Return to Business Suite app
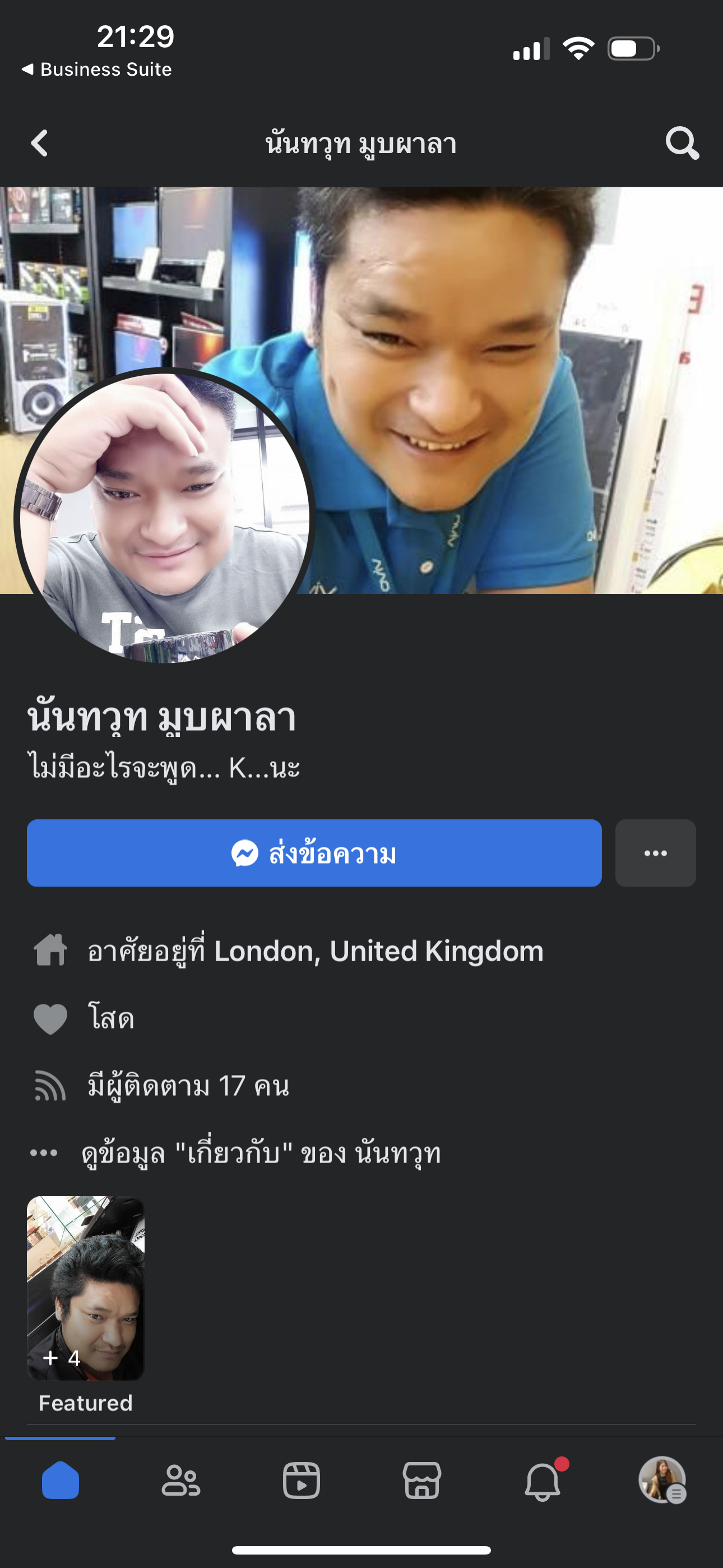The width and height of the screenshot is (723, 1568). point(98,70)
